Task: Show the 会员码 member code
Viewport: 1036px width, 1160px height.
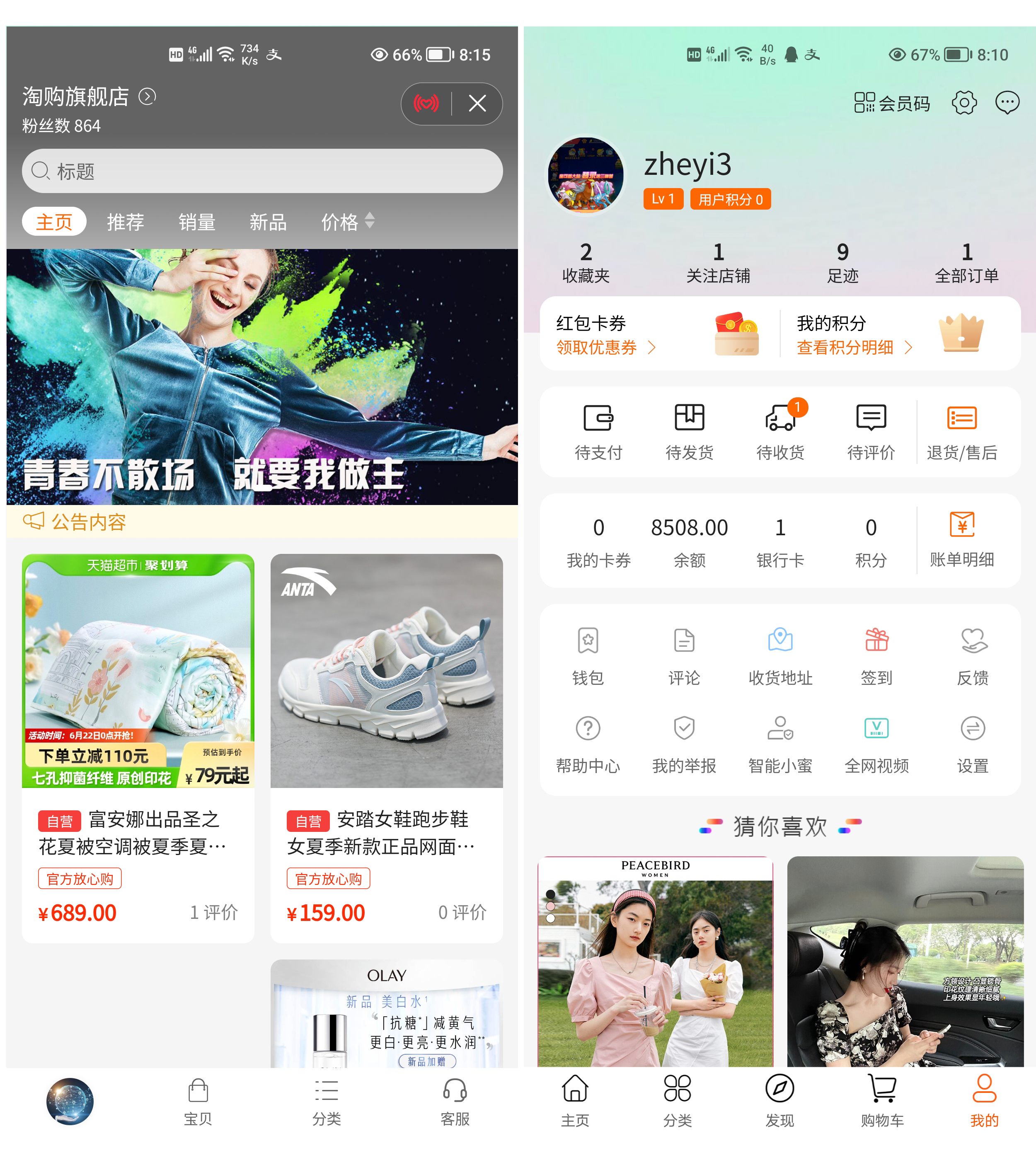Action: [x=892, y=104]
